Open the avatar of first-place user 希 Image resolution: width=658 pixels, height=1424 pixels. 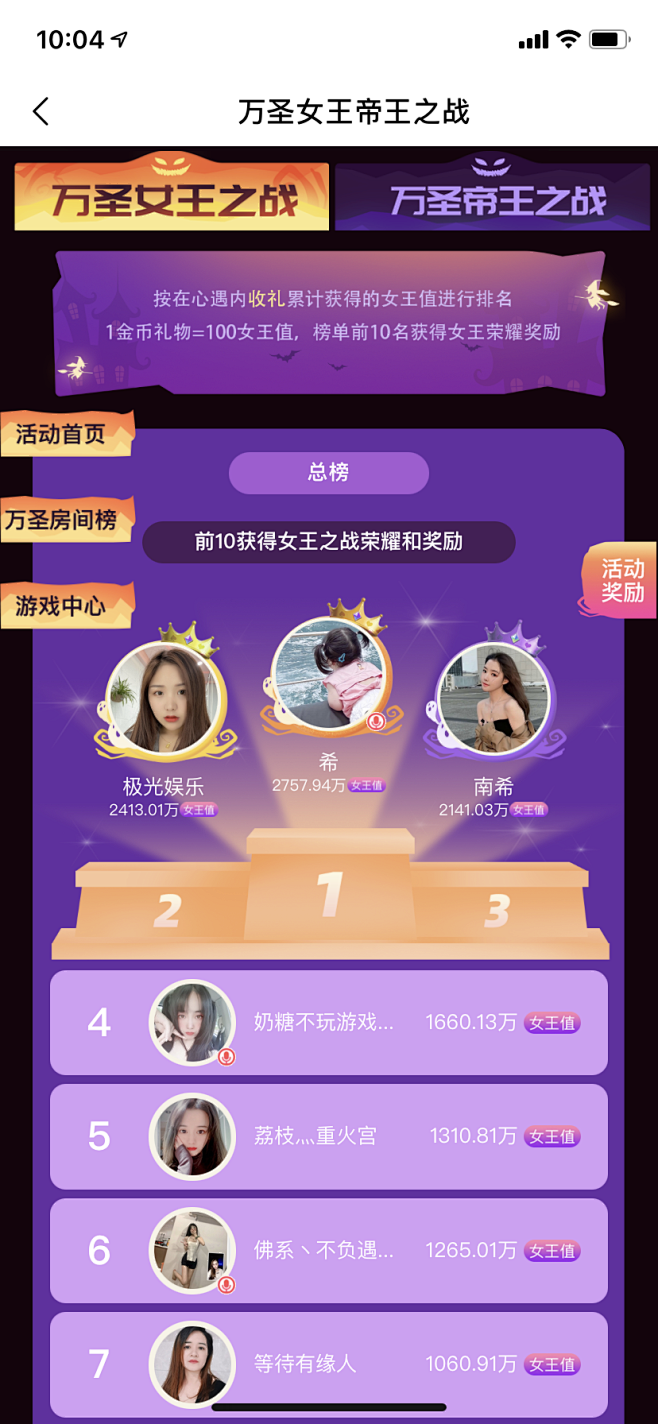[329, 671]
